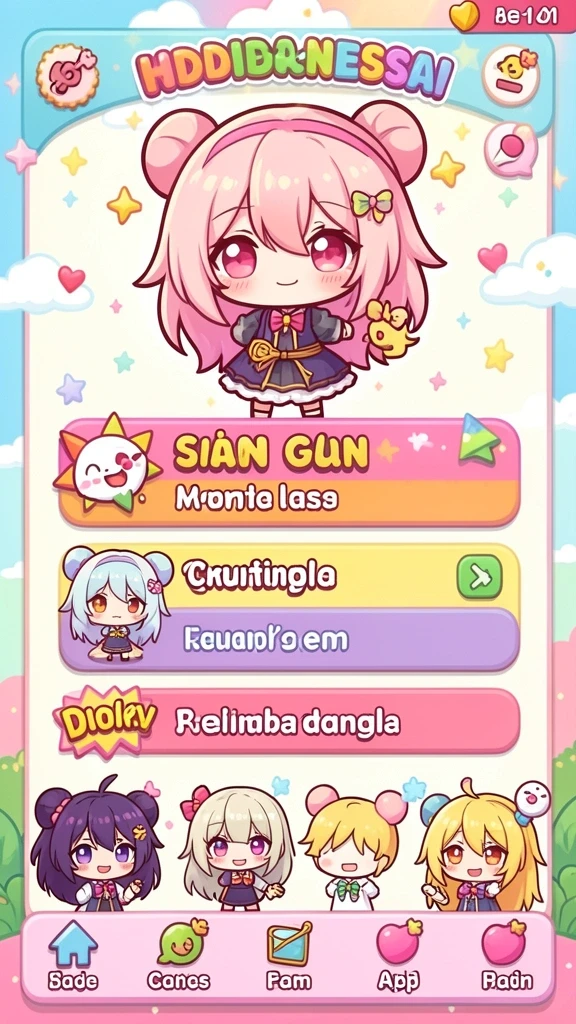Choose the beige-haired character with red bow

[235, 847]
